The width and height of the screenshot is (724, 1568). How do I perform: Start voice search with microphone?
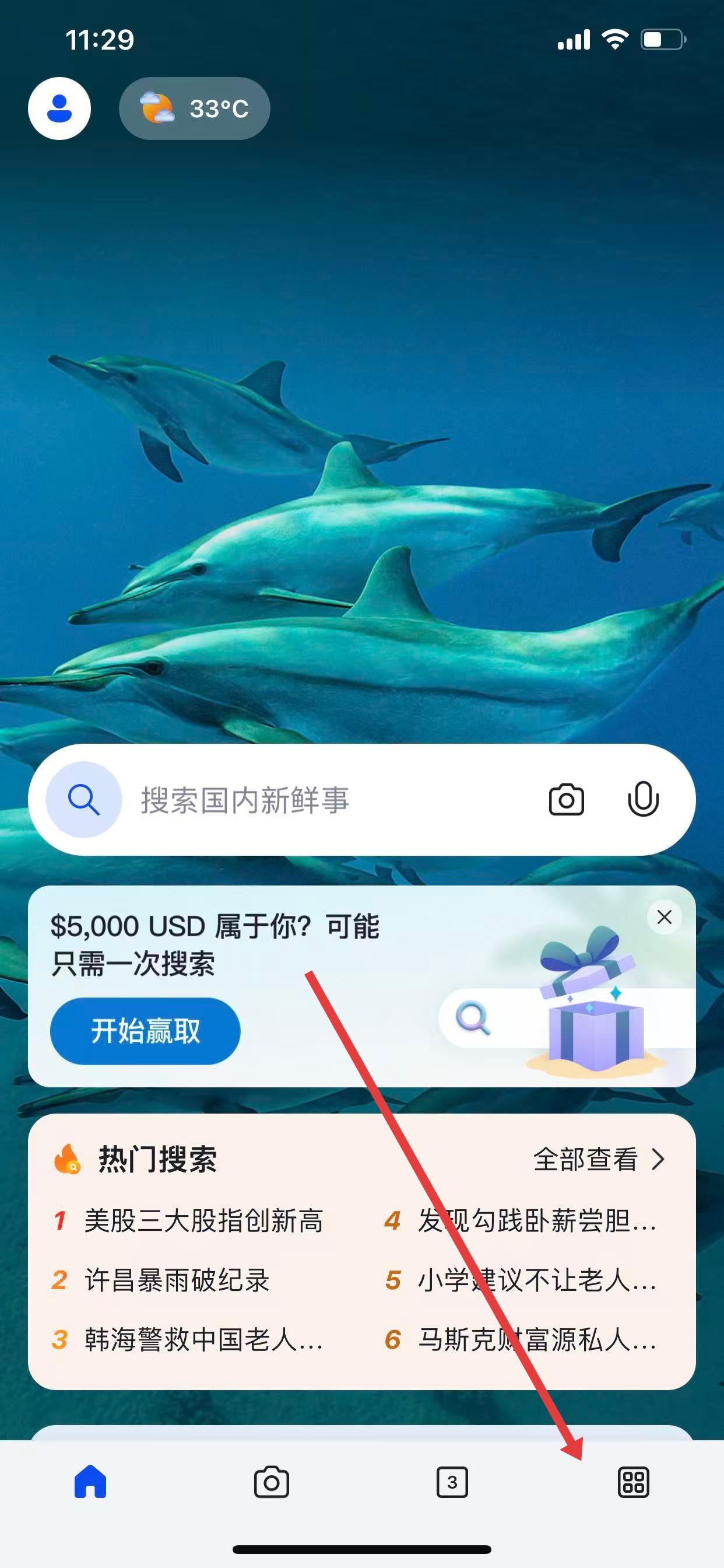642,799
